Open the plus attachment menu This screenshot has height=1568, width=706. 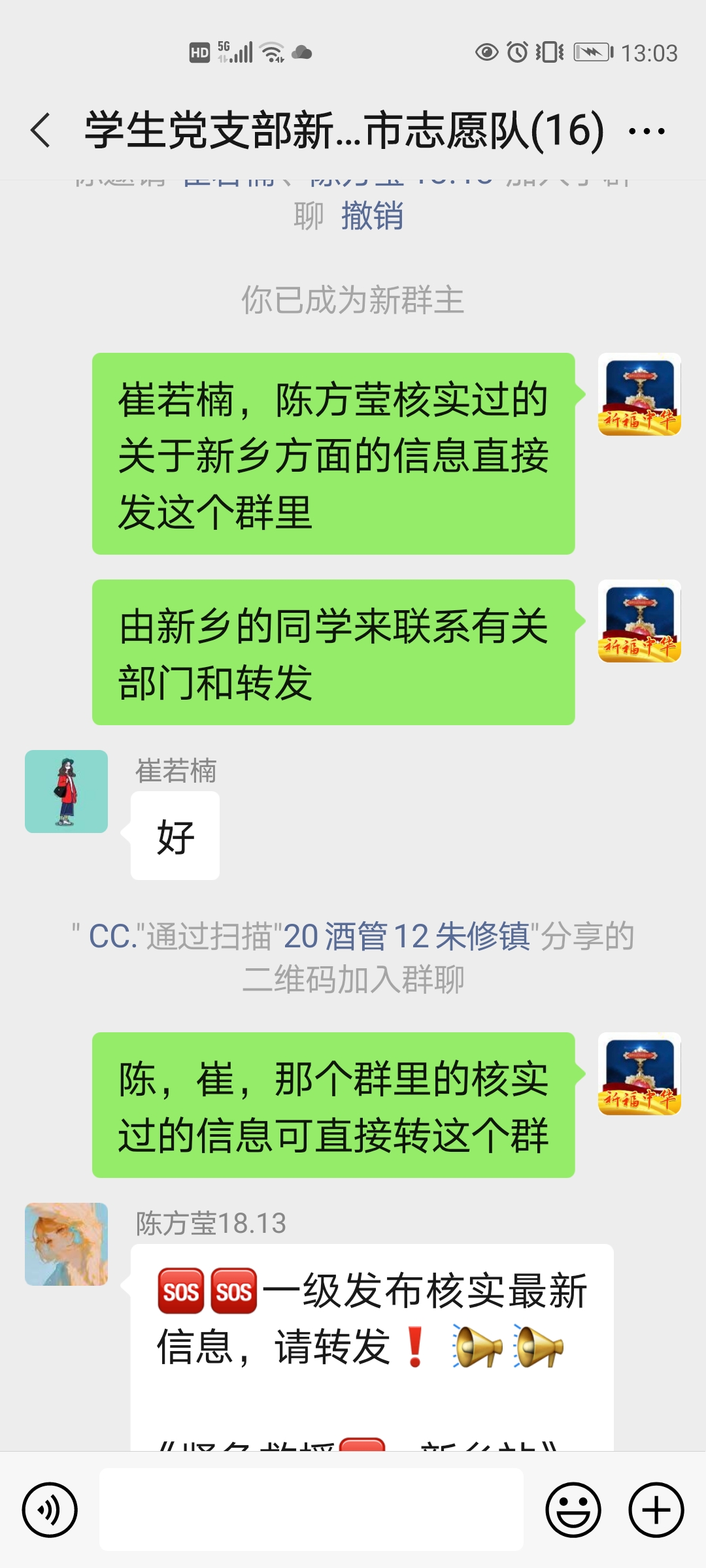coord(656,1510)
